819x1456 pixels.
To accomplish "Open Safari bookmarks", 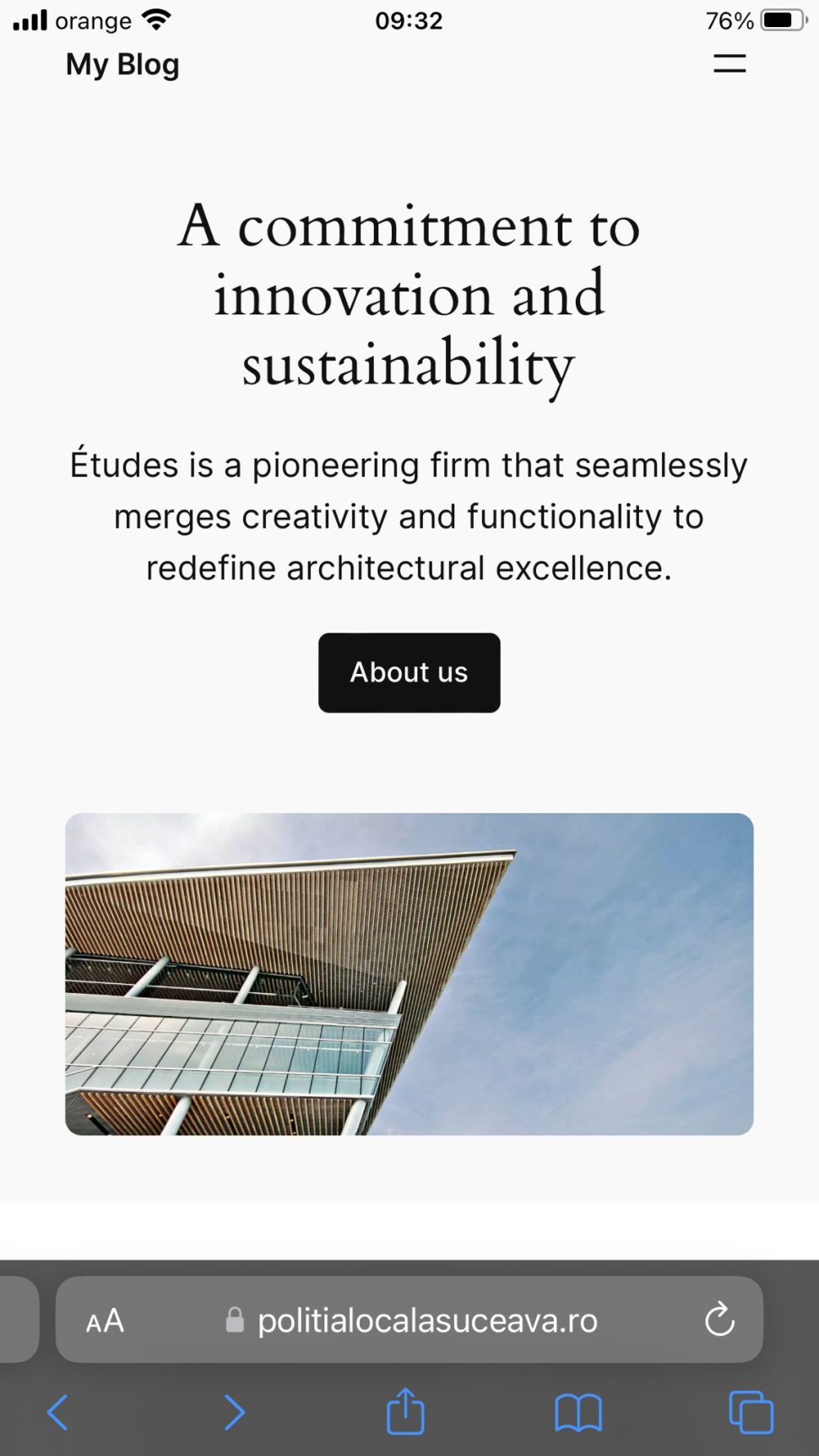I will click(578, 1412).
